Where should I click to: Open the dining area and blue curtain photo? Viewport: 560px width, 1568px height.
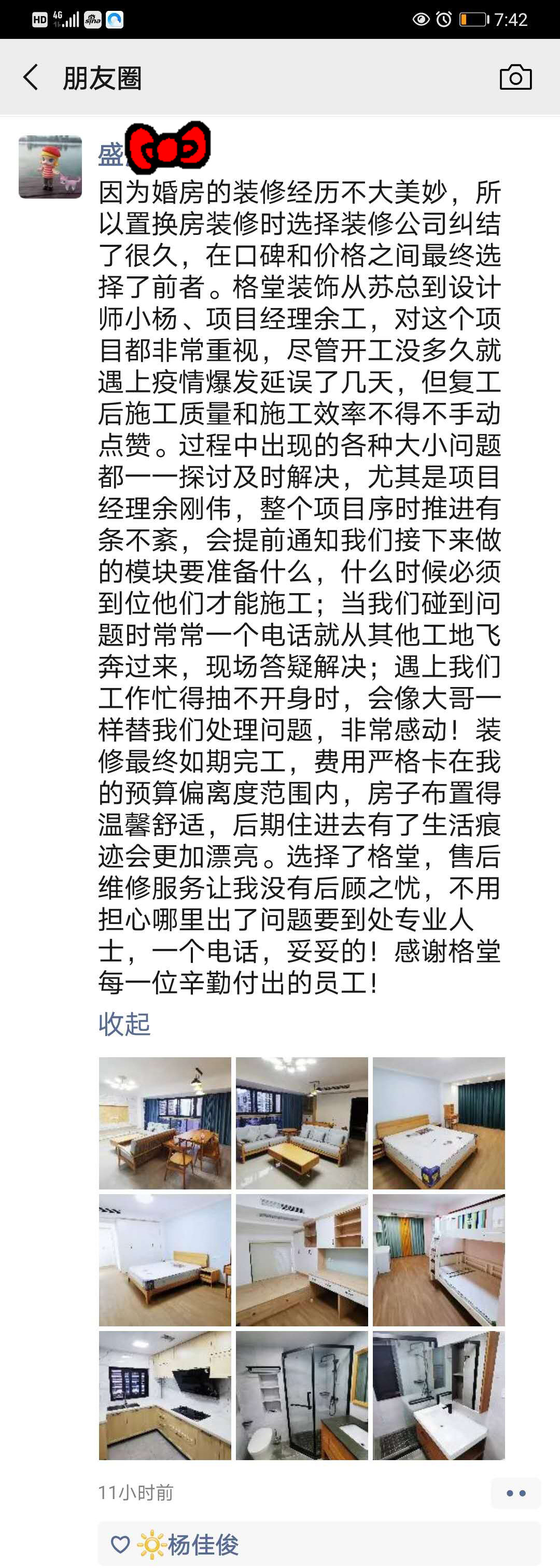coord(165,1123)
